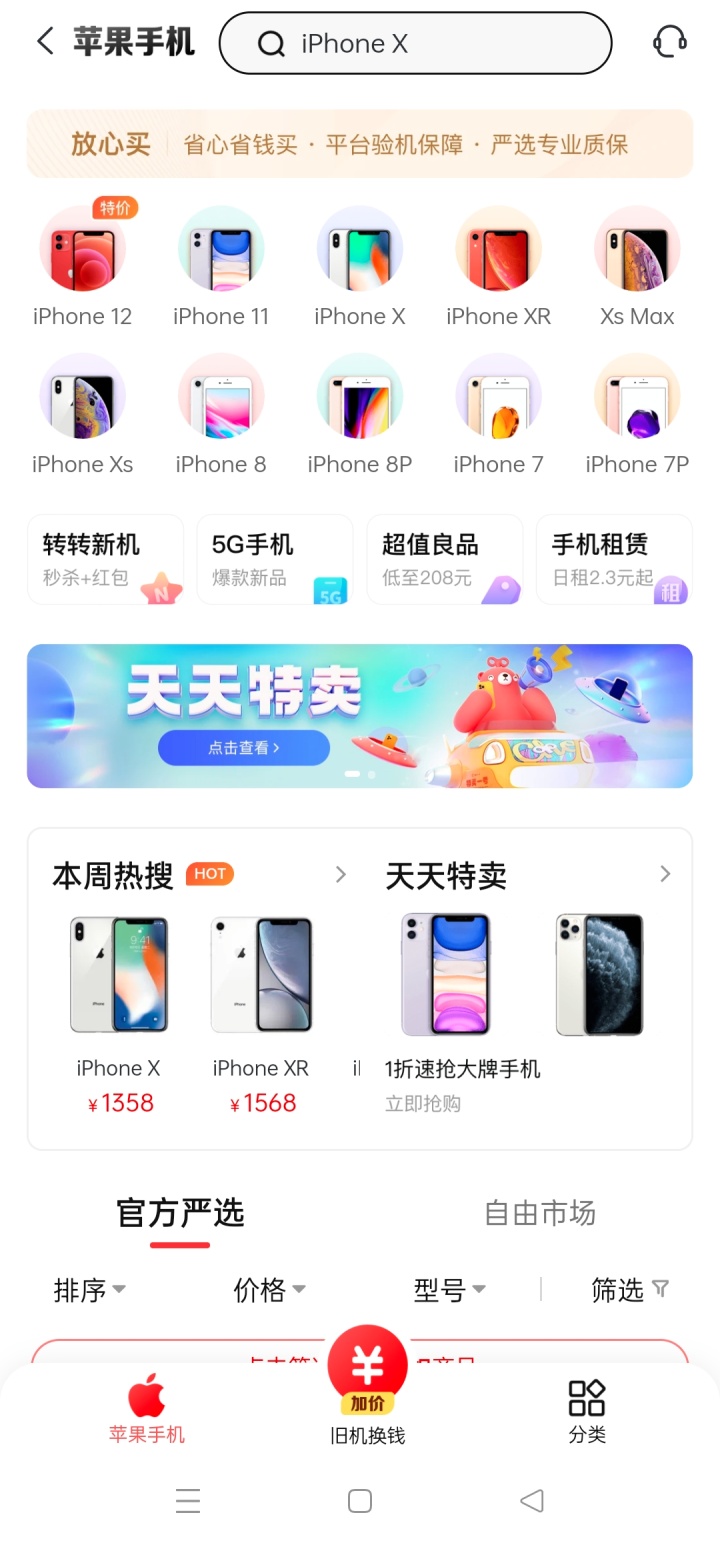Open the 手机租赁 rental card
This screenshot has height=1545, width=720.
click(x=614, y=560)
